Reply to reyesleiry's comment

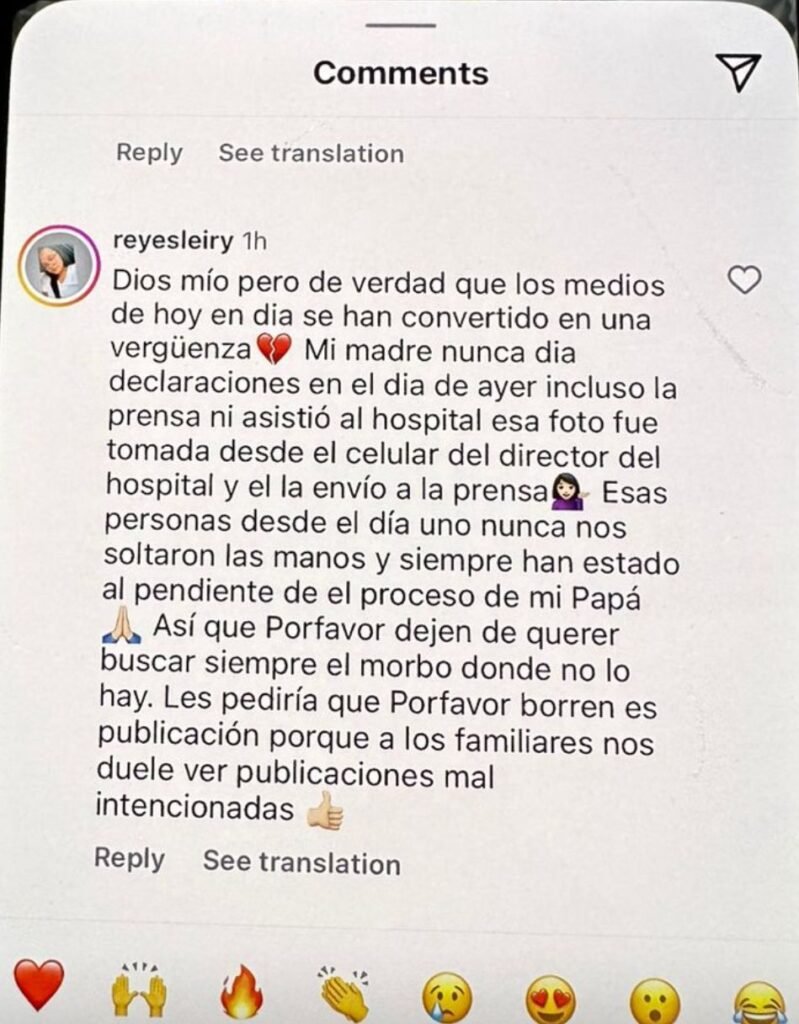[129, 859]
